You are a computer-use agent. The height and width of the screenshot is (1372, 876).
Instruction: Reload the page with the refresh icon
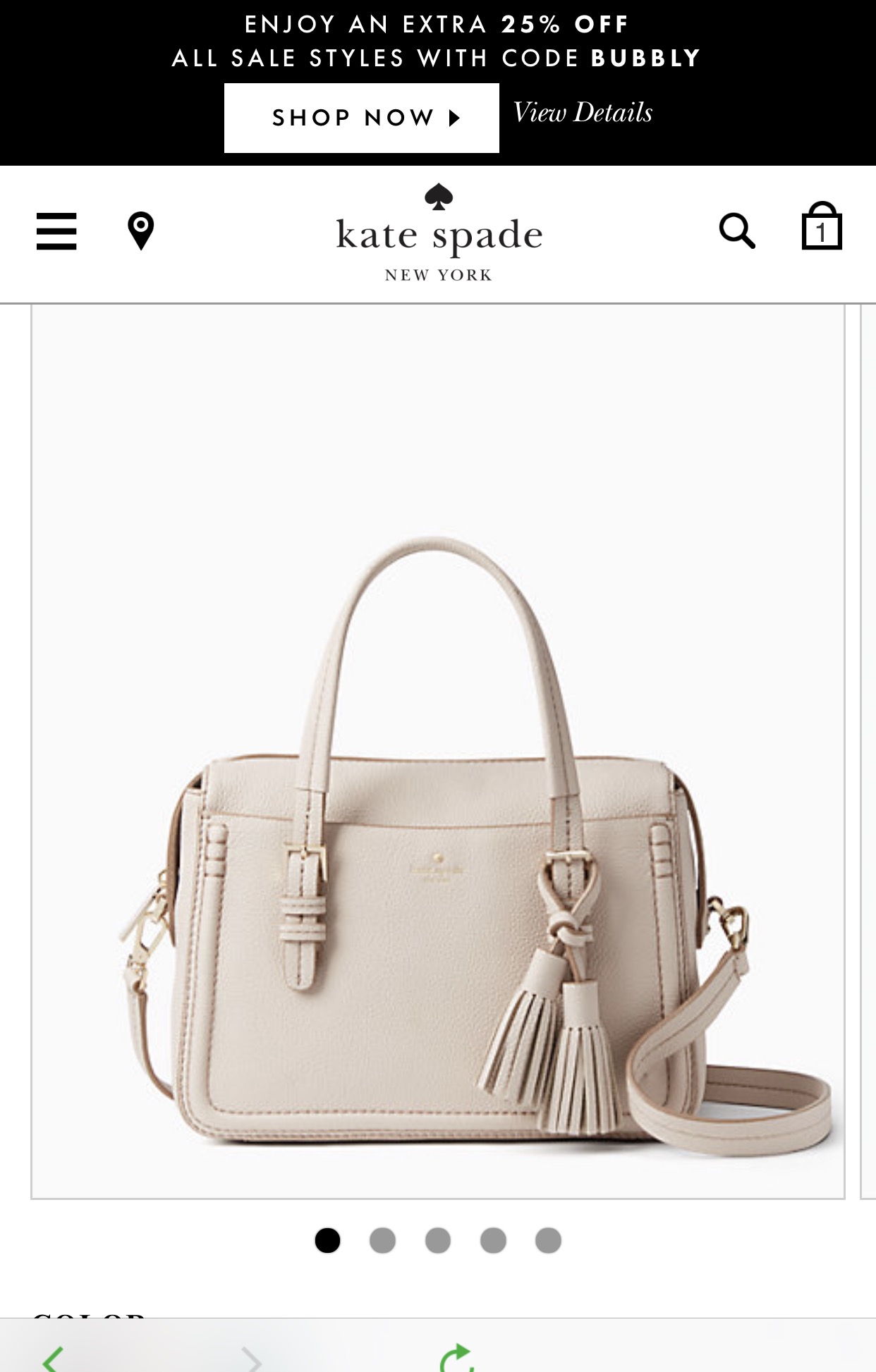(456, 1358)
